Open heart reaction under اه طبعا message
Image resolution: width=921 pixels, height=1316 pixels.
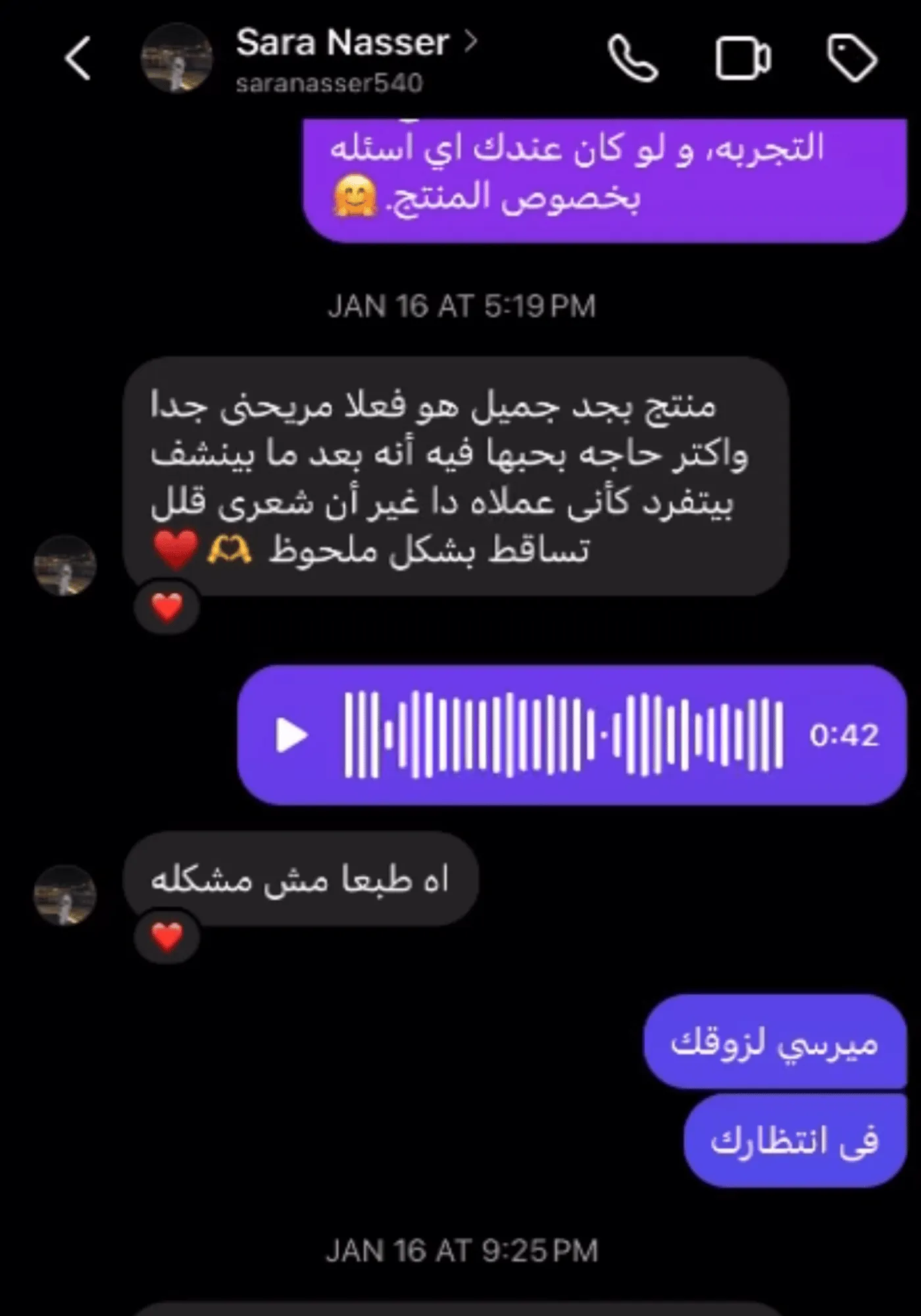coord(167,936)
